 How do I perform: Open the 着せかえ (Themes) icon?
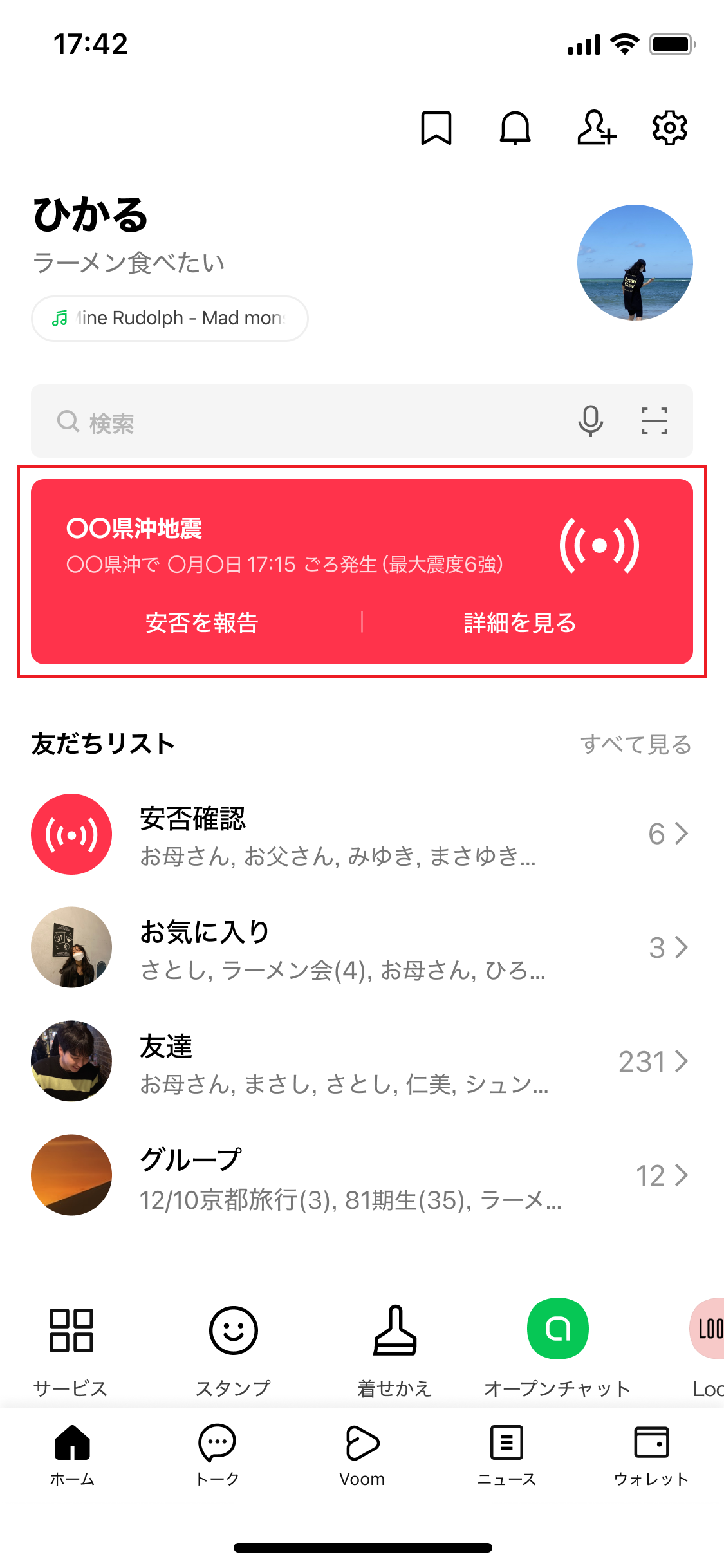[394, 1332]
